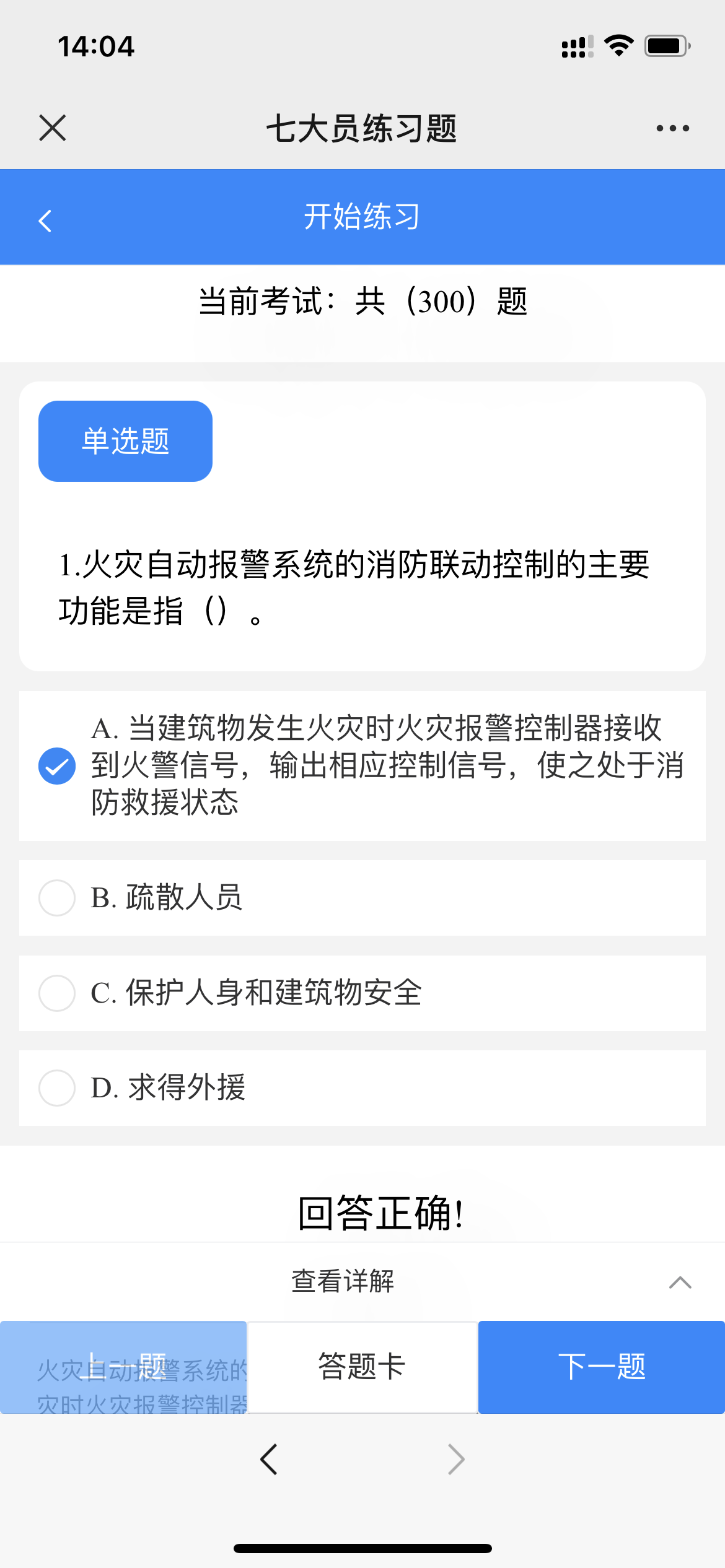Screen dimensions: 725x1568
Task: Close the 七大员练习题 mini program page
Action: [x=53, y=128]
